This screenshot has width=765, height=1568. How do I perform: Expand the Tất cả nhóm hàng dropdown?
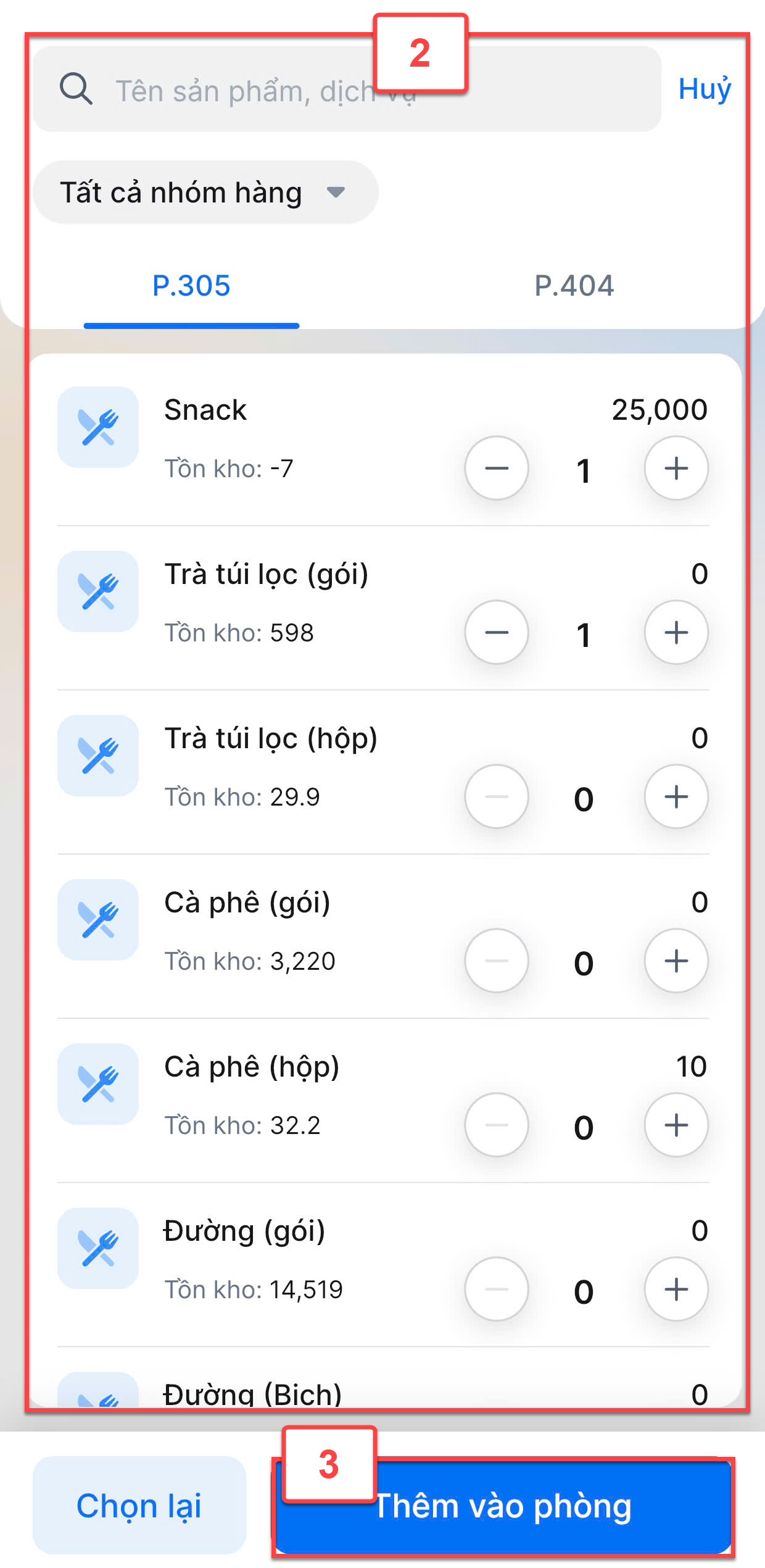click(x=205, y=193)
